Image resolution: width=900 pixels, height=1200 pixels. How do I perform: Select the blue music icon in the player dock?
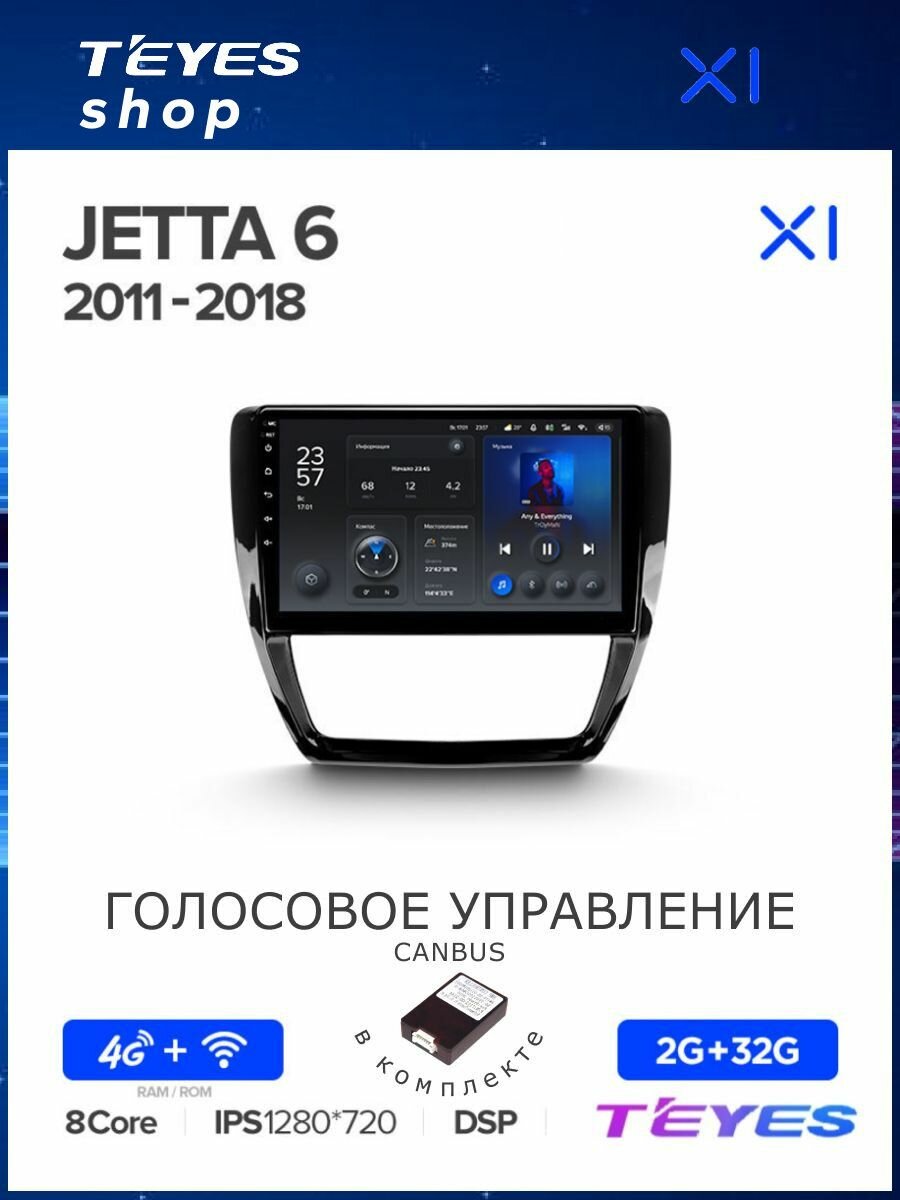502,586
